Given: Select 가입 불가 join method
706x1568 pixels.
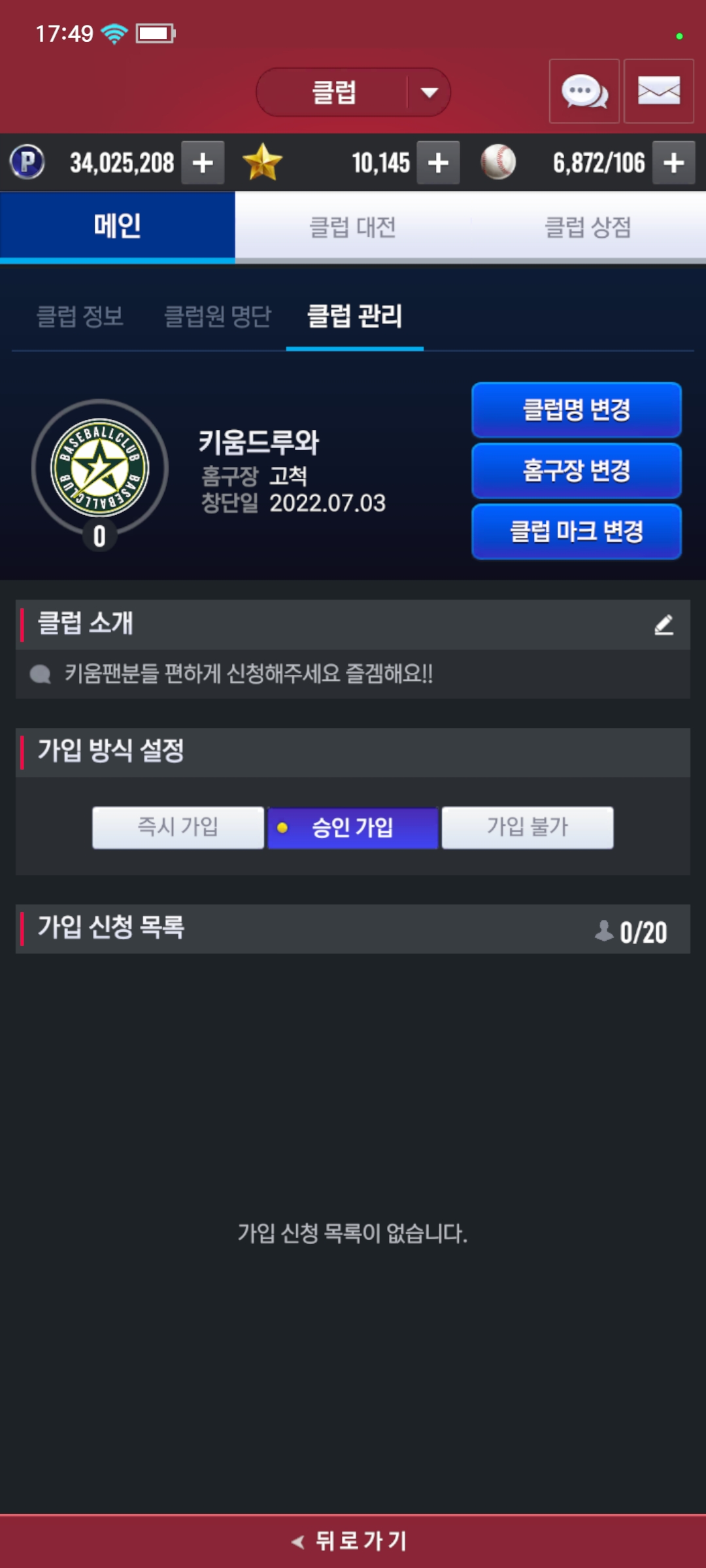Looking at the screenshot, I should click(x=527, y=827).
